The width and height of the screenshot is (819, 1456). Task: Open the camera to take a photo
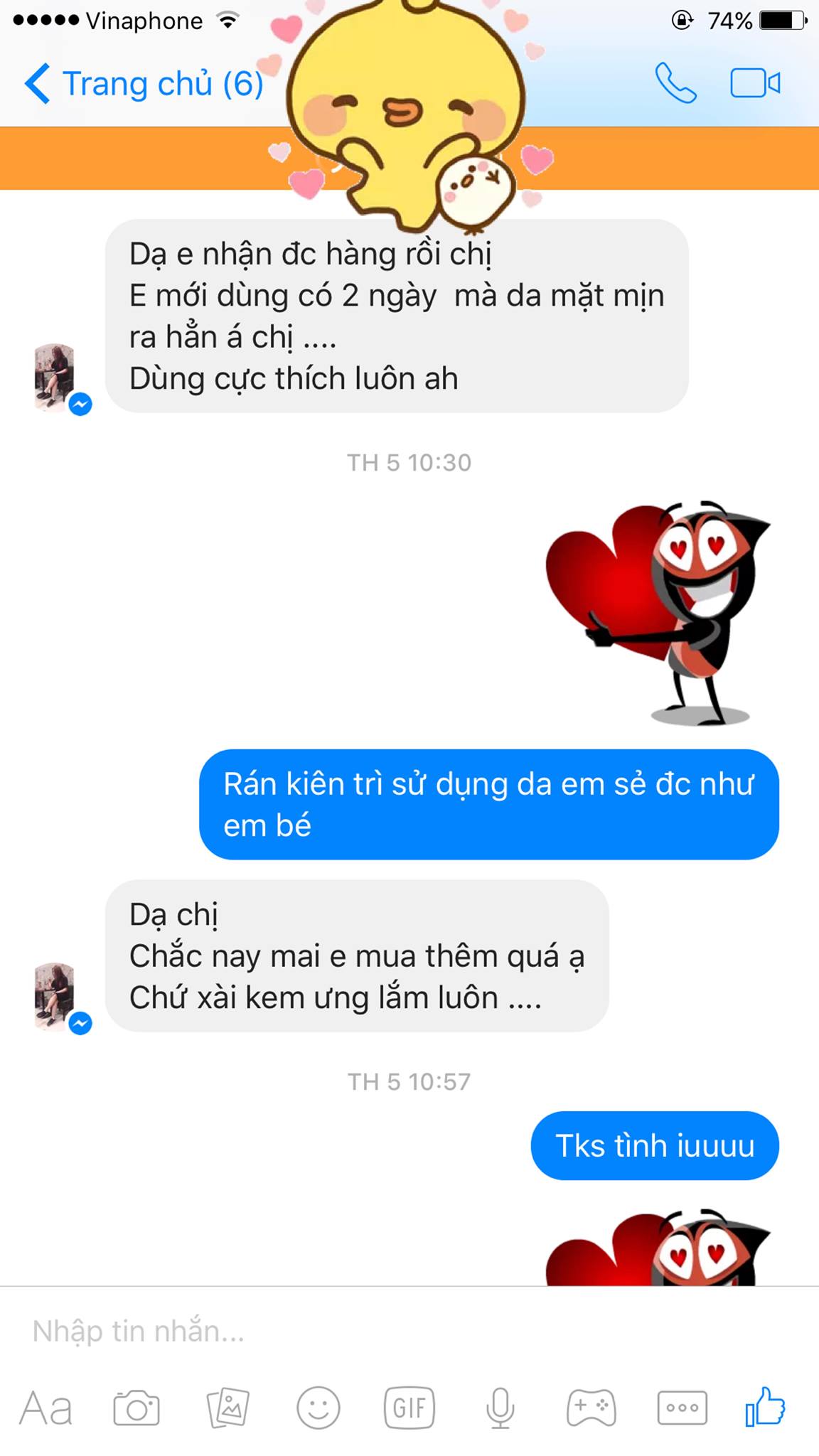tap(136, 1408)
